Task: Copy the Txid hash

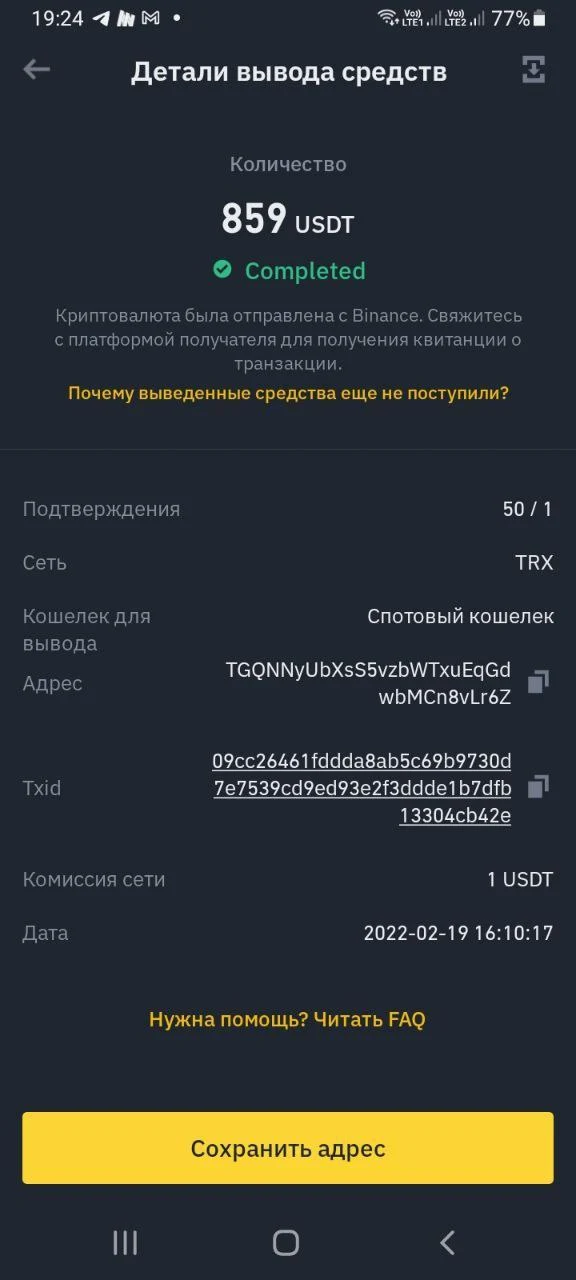Action: [538, 786]
